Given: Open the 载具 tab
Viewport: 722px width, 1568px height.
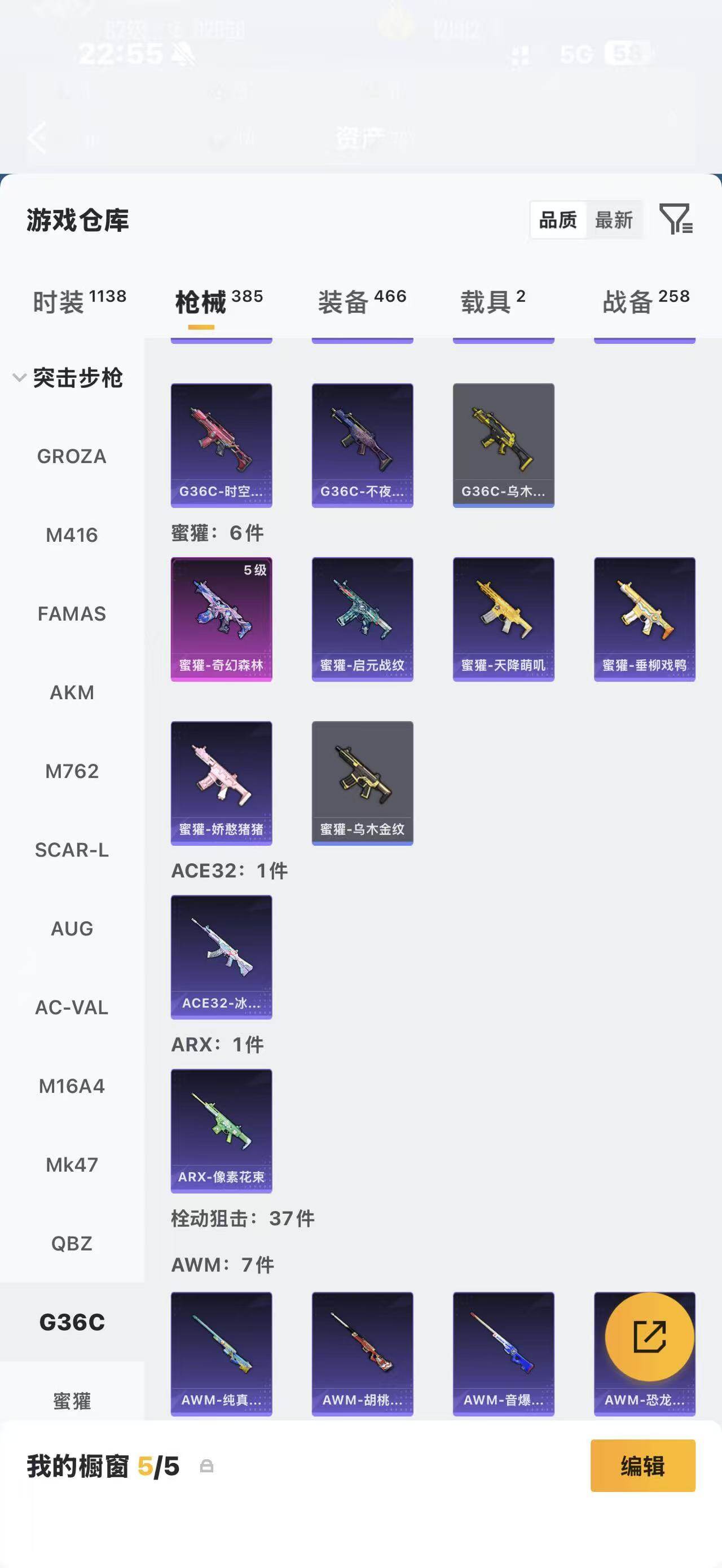Looking at the screenshot, I should click(x=492, y=301).
